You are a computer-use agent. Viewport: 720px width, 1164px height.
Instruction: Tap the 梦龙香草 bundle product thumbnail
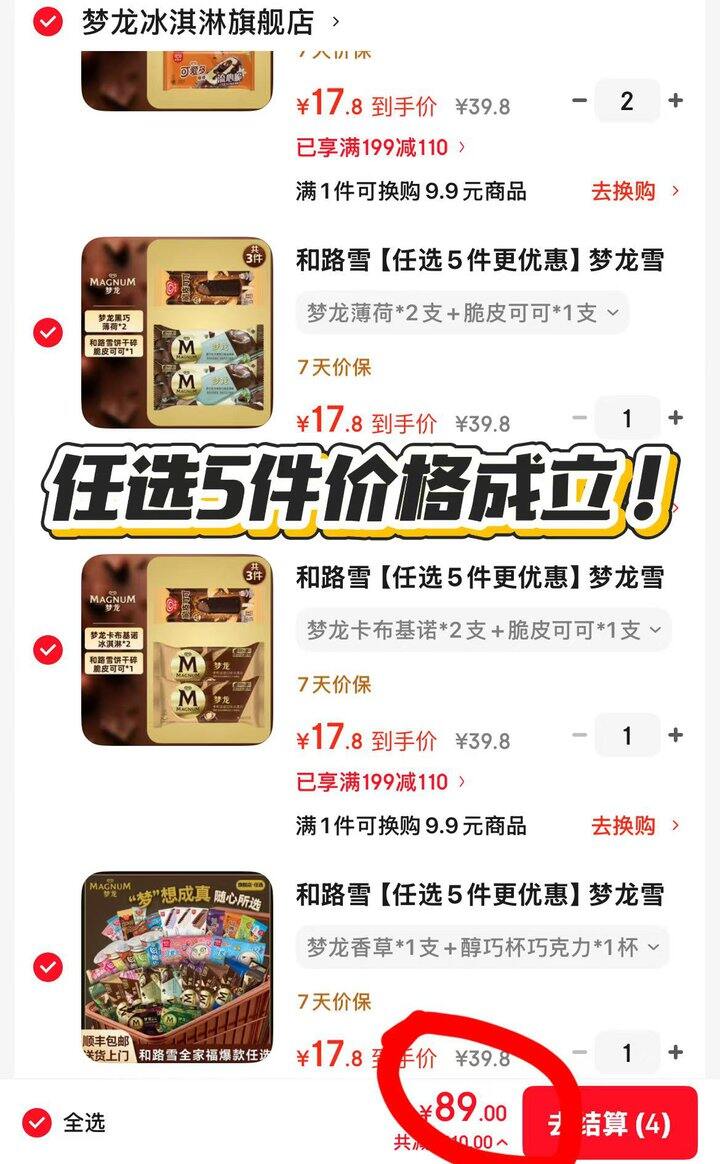tap(176, 965)
